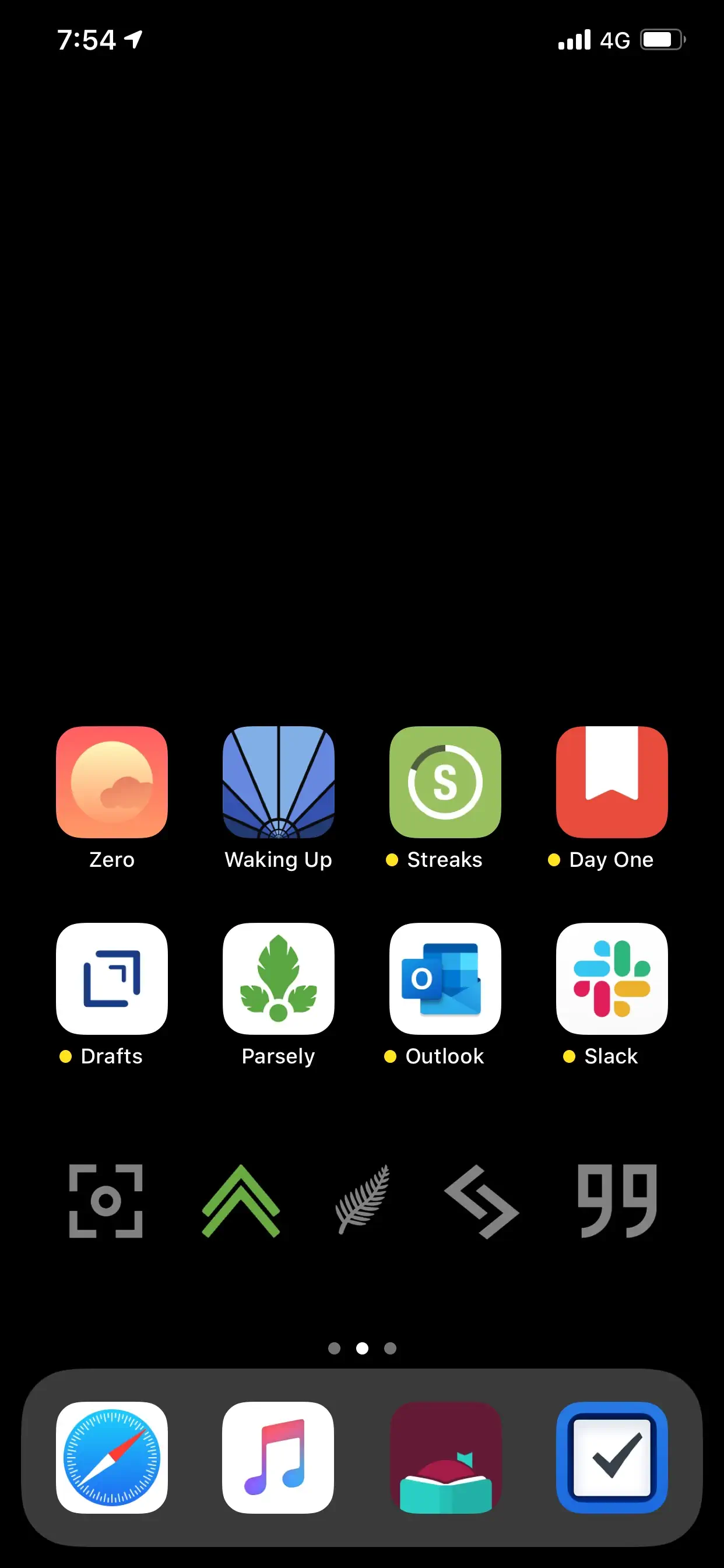Open the Music app in the dock
Screen dimensions: 724x1568
pos(279,1457)
